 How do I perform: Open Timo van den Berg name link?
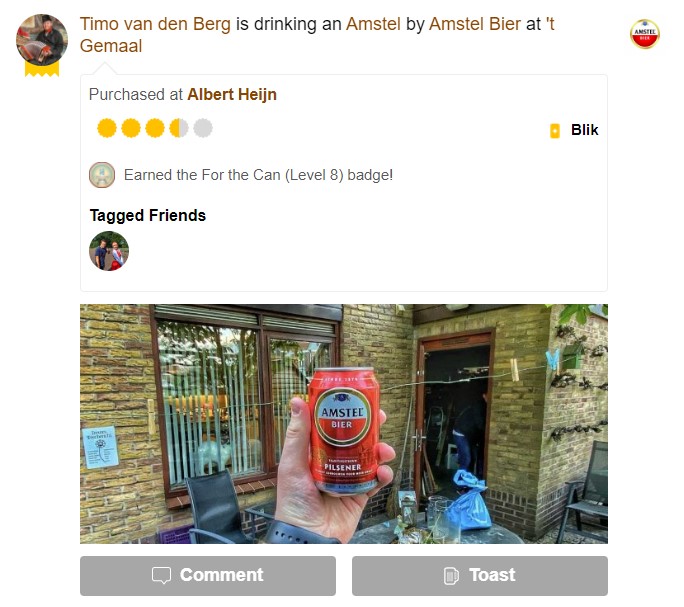click(155, 24)
